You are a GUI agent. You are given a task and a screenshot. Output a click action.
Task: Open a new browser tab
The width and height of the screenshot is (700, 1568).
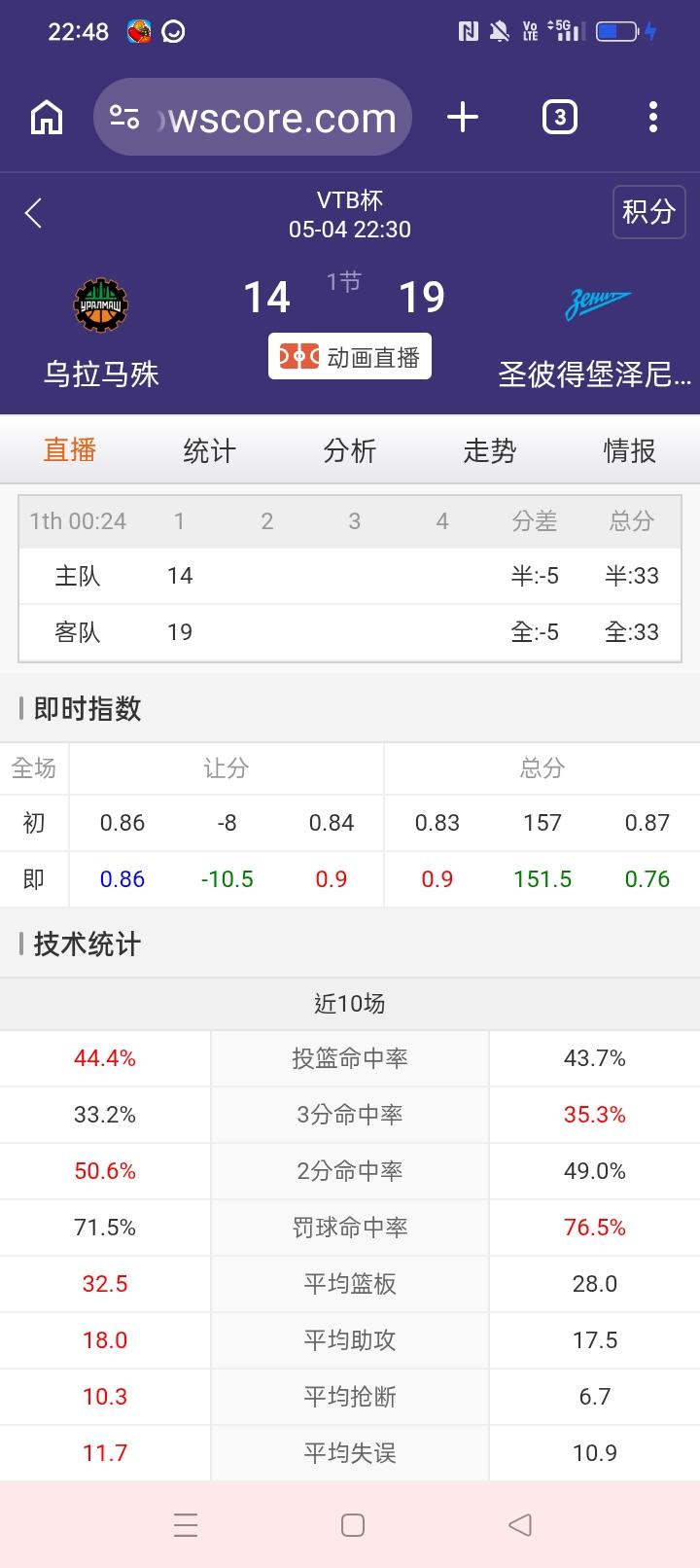[463, 118]
